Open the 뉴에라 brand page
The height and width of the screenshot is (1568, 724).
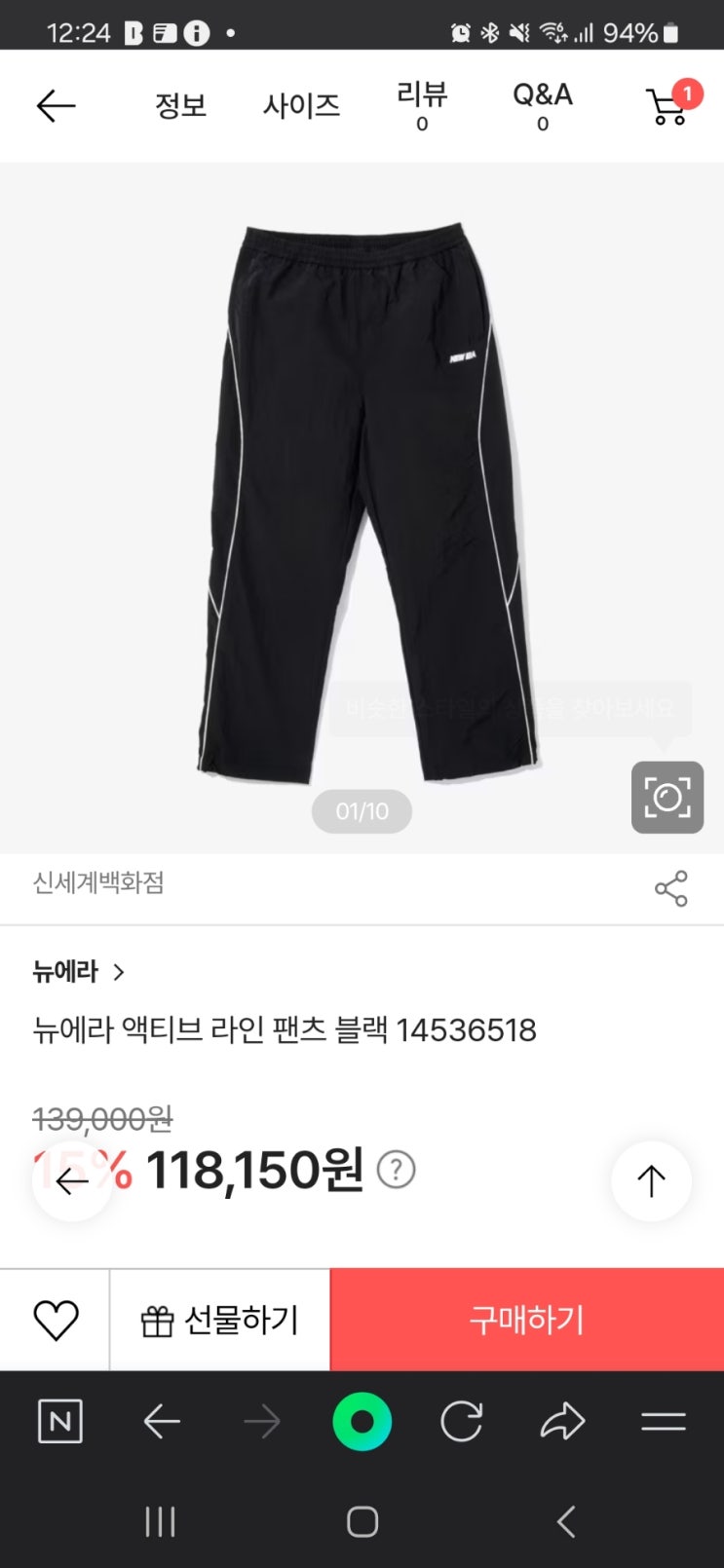click(78, 972)
